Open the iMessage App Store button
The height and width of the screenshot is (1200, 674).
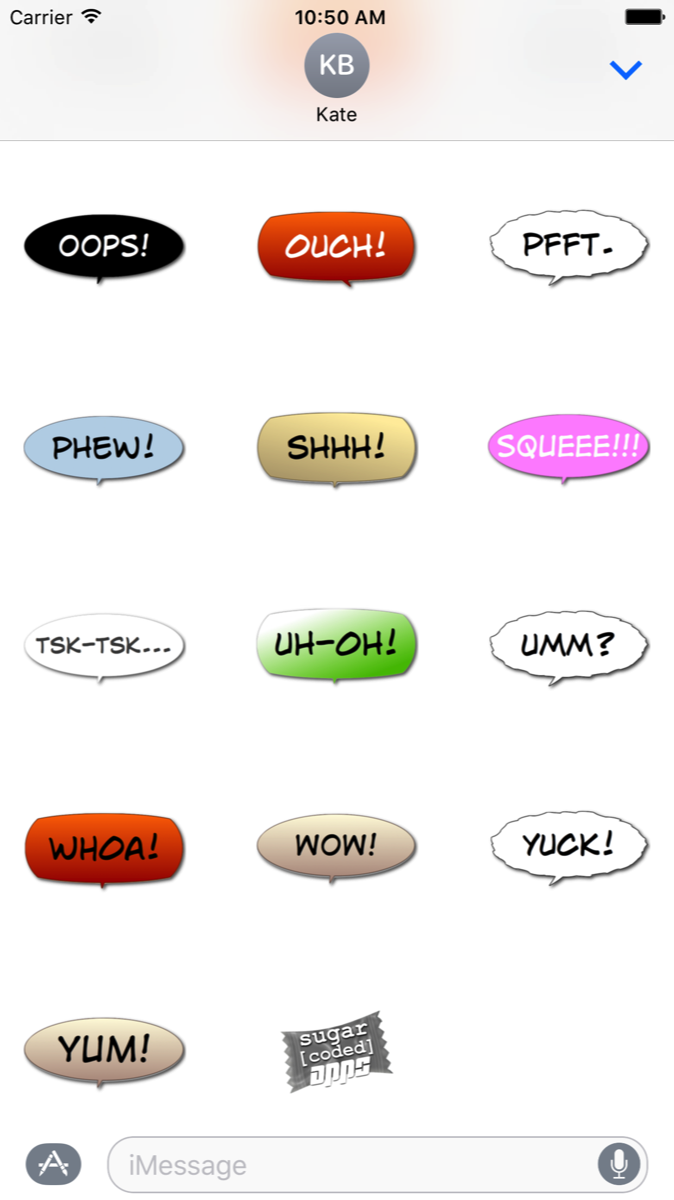coord(53,1164)
